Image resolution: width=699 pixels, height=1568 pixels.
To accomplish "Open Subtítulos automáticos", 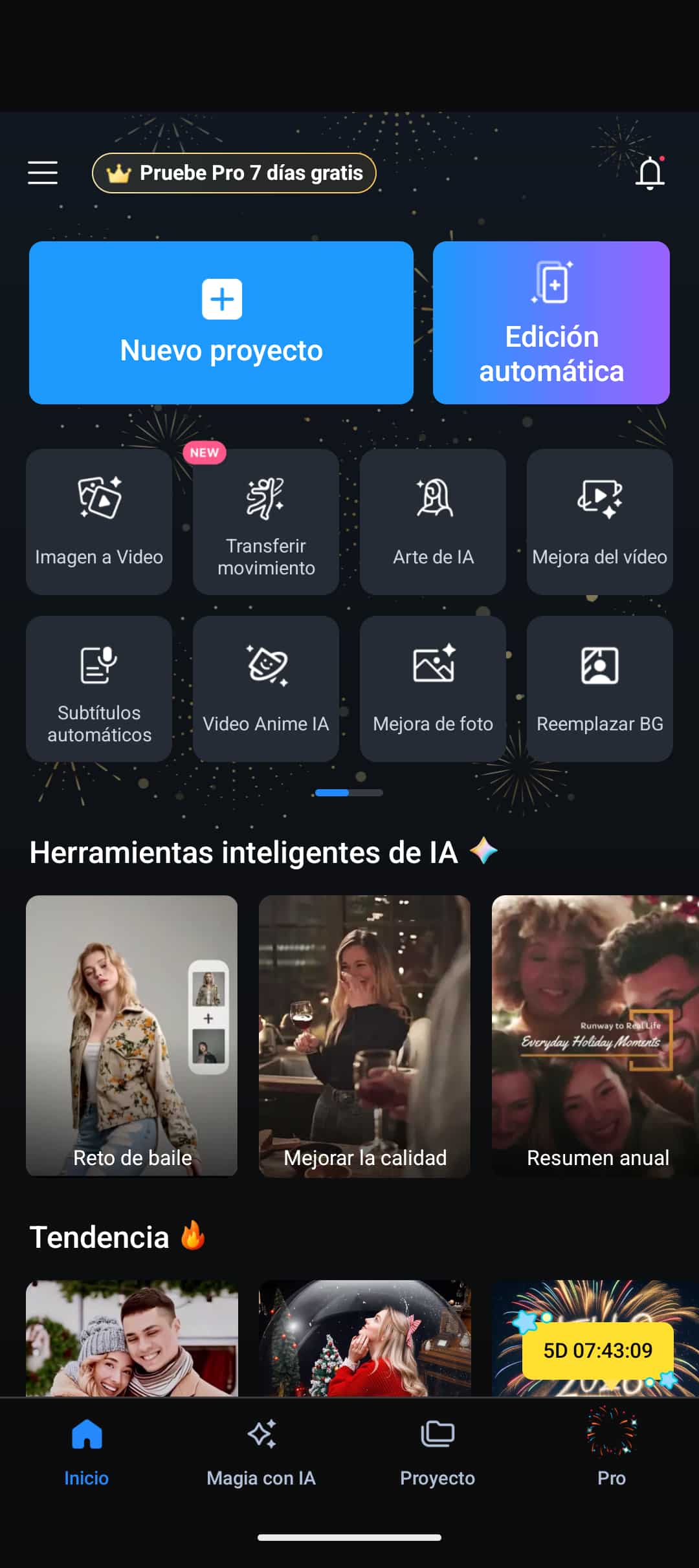I will pos(99,688).
